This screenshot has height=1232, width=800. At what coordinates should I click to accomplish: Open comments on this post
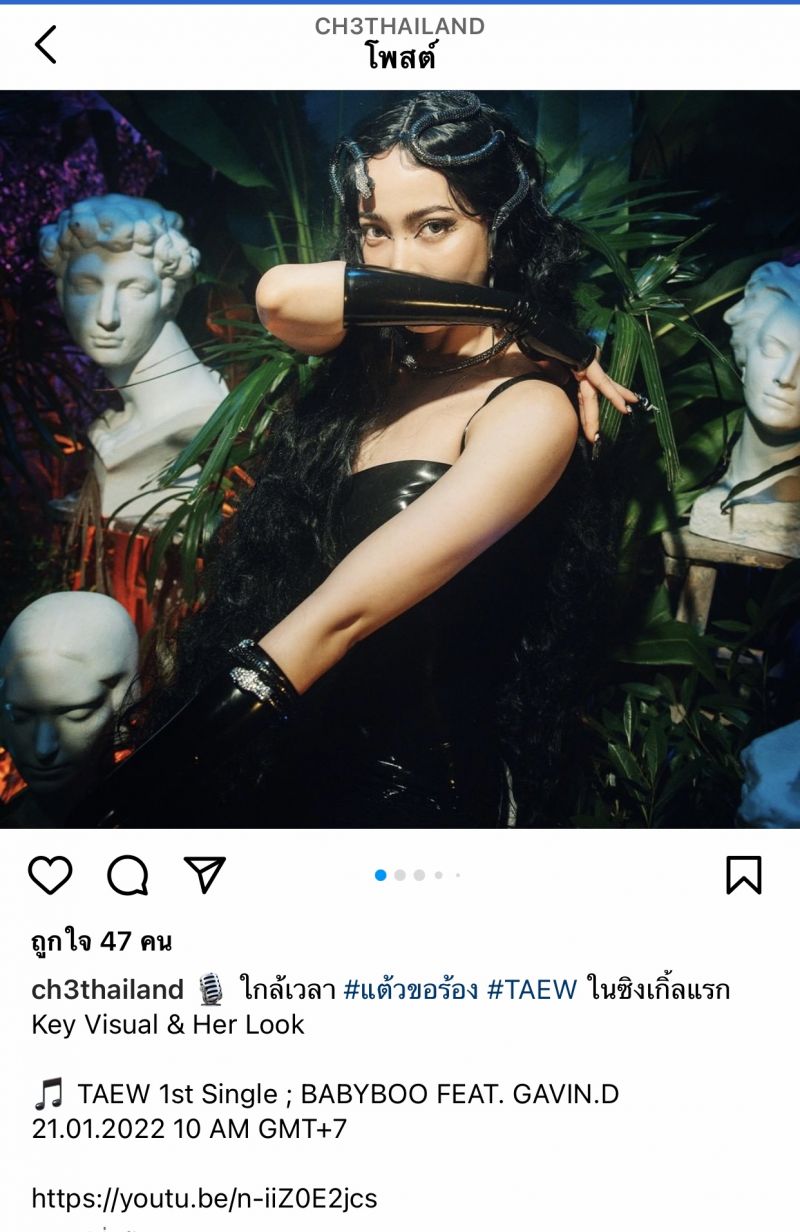tap(128, 875)
